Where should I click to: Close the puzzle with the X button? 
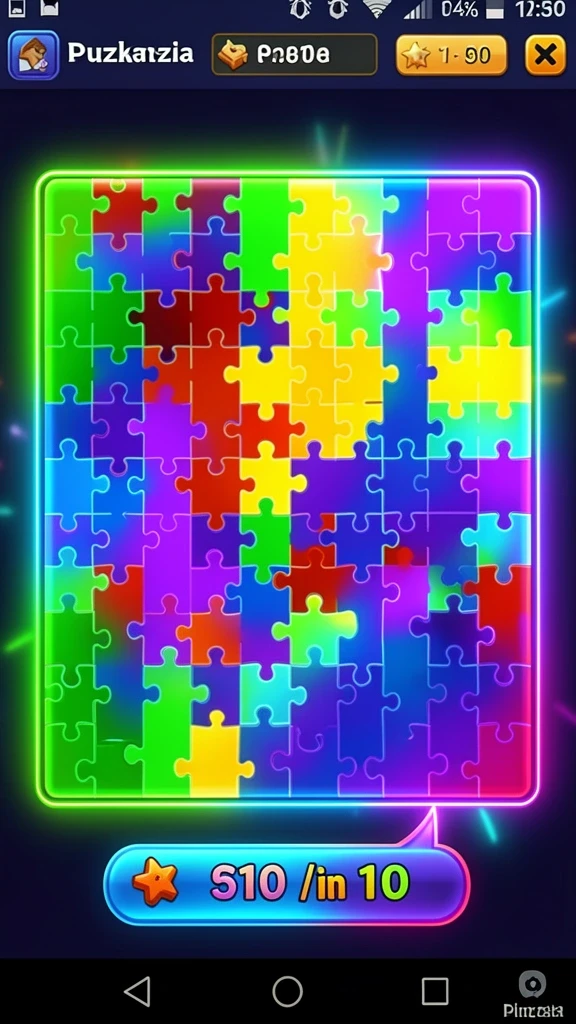point(545,55)
